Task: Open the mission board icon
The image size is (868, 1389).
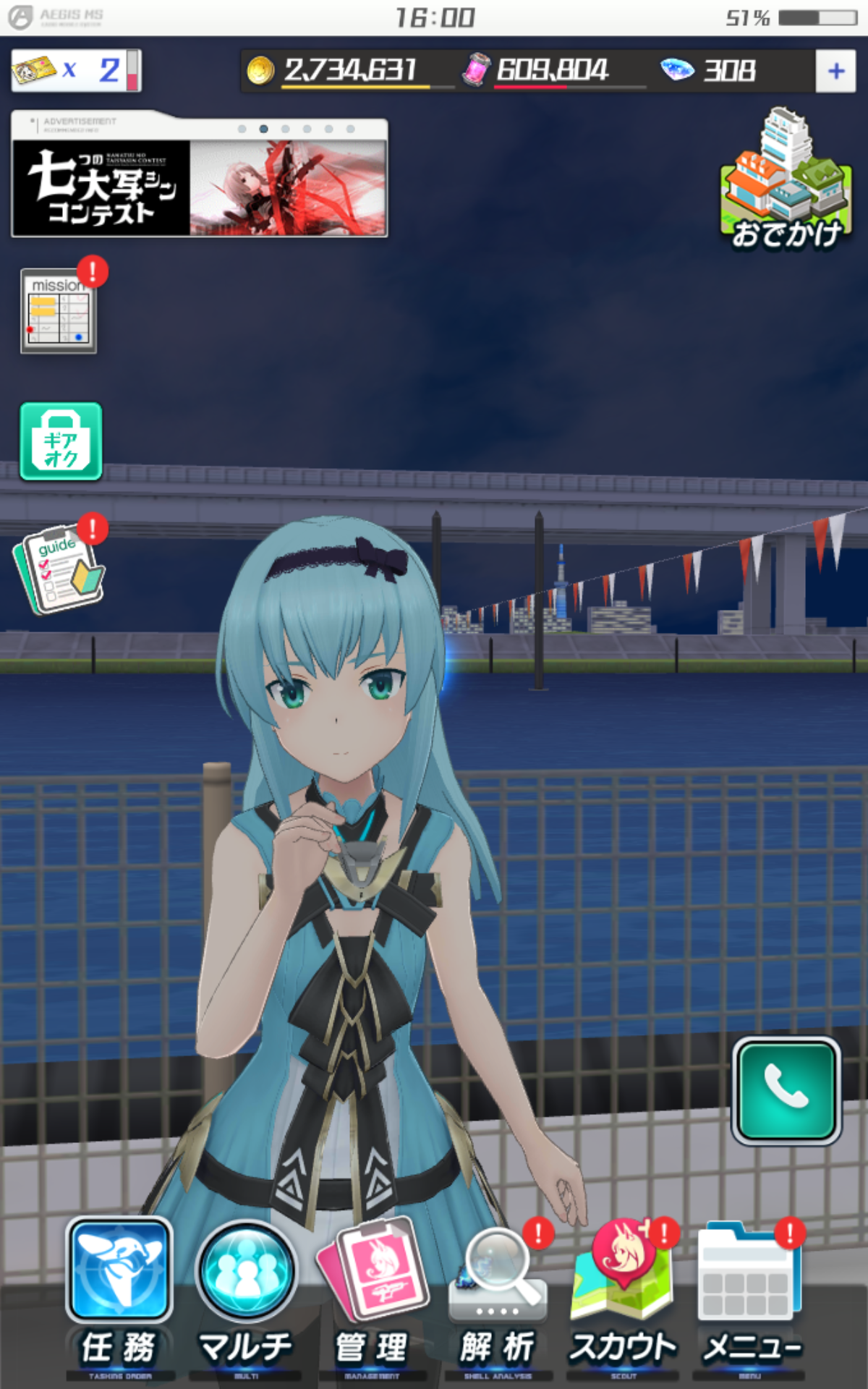Action: pyautogui.click(x=59, y=311)
